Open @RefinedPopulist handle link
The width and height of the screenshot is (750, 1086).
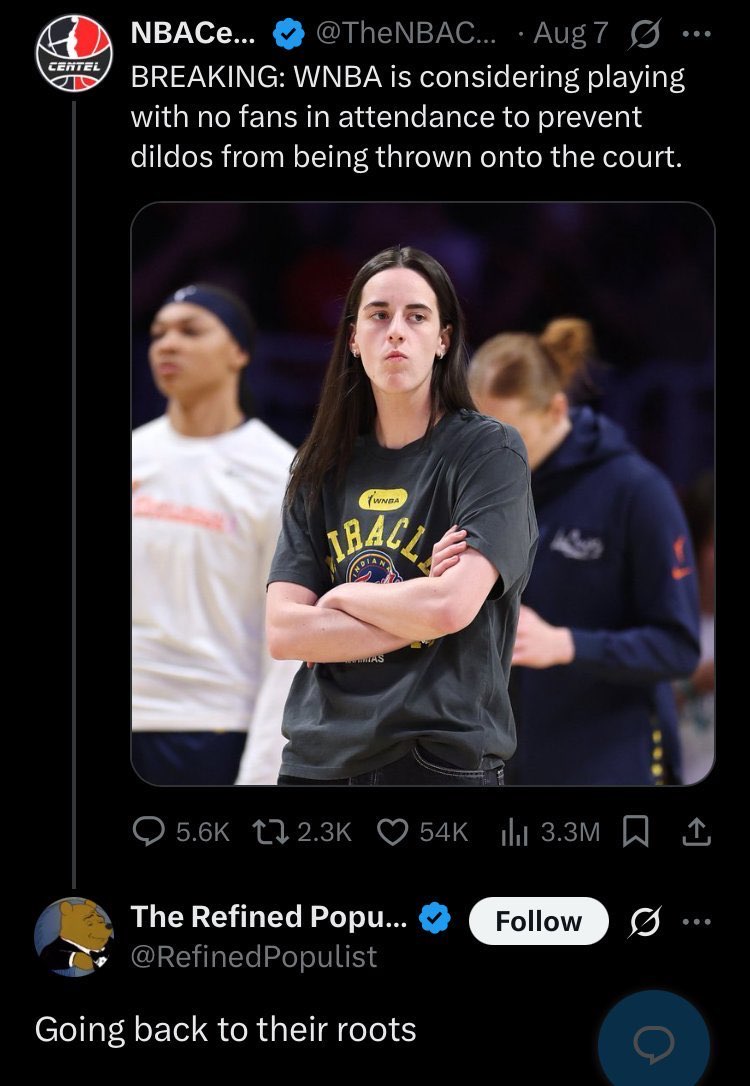pos(254,957)
